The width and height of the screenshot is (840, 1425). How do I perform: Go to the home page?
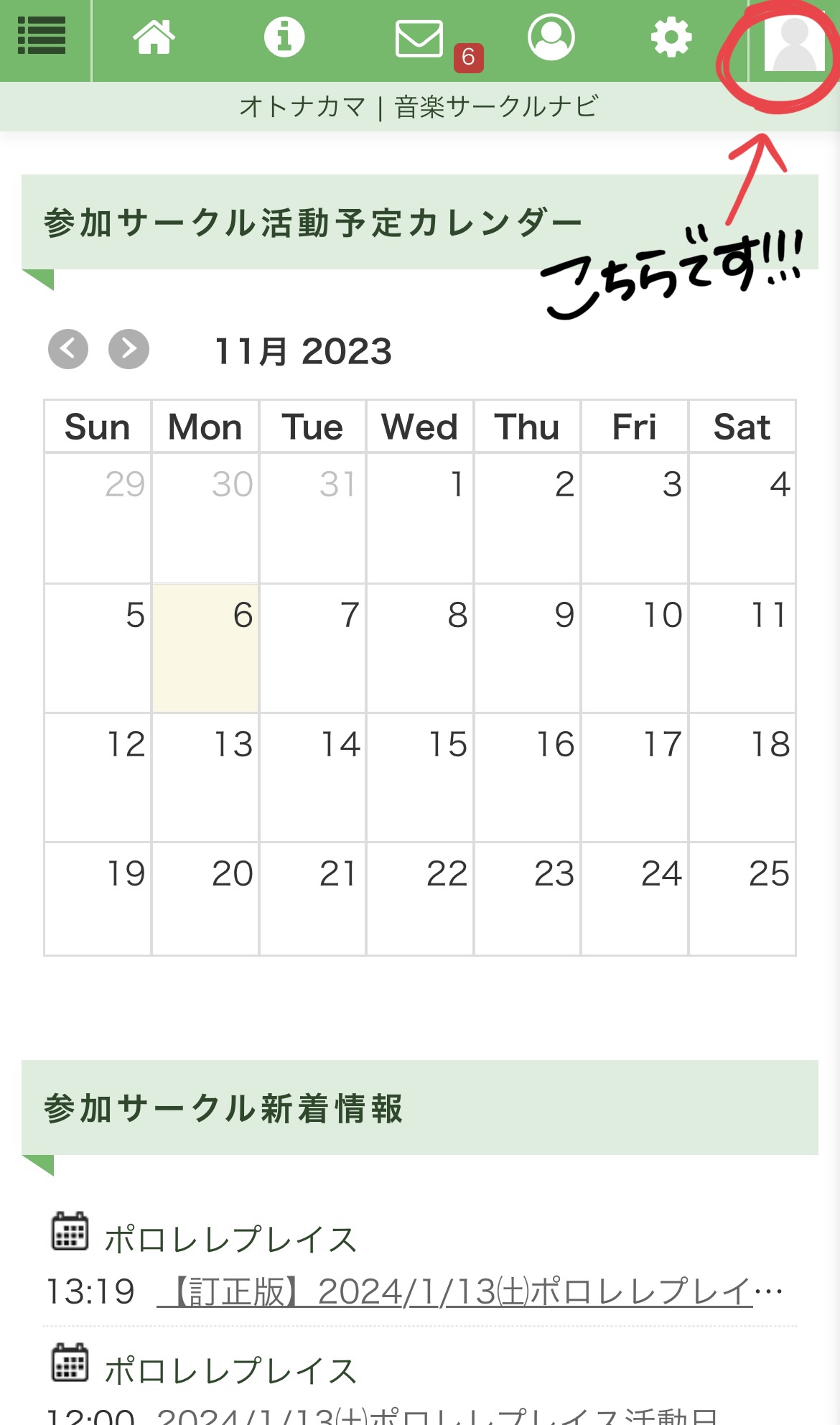(154, 37)
